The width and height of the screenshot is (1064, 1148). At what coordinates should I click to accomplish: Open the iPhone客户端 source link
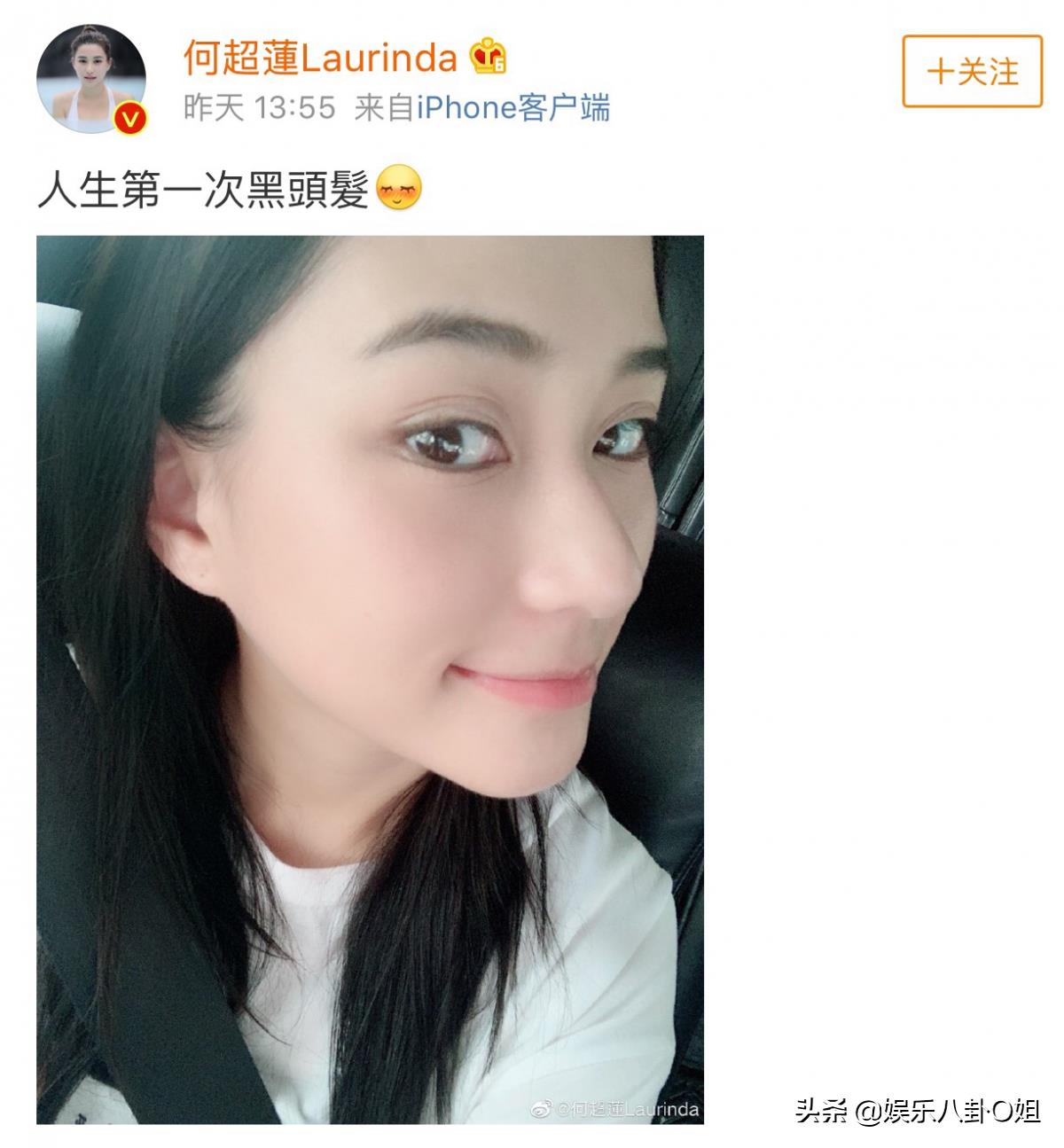512,108
